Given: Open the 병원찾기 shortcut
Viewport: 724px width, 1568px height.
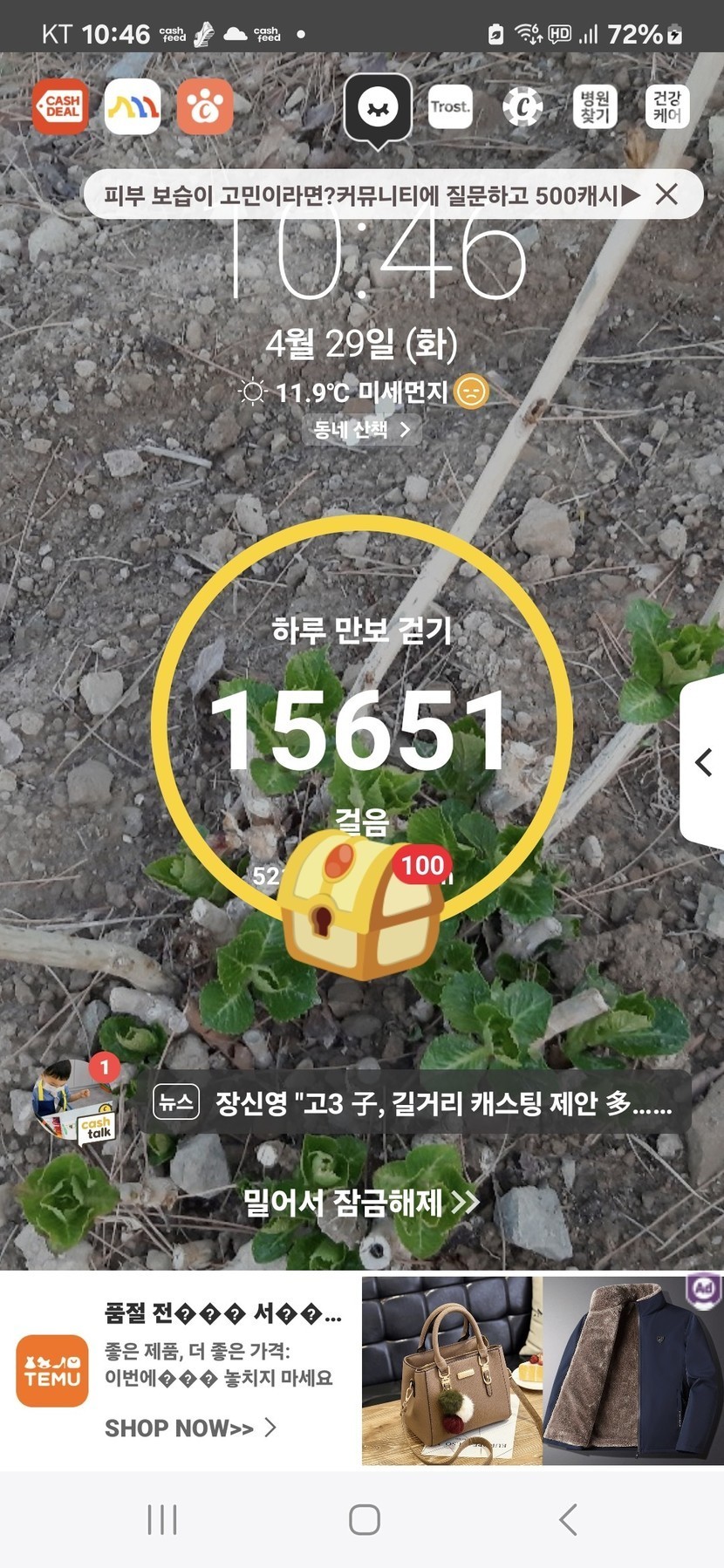Looking at the screenshot, I should (595, 106).
